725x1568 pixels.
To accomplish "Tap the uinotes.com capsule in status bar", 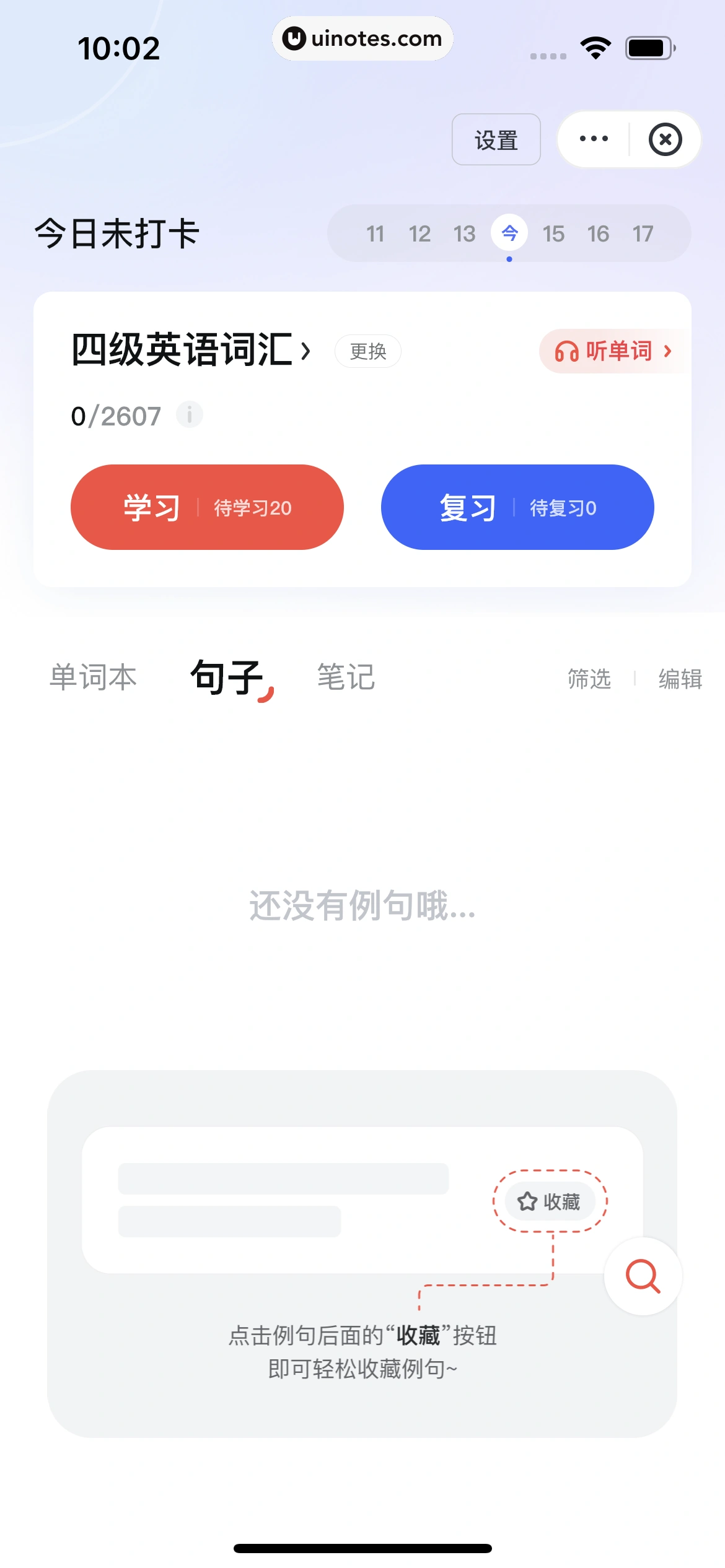I will pos(363,38).
